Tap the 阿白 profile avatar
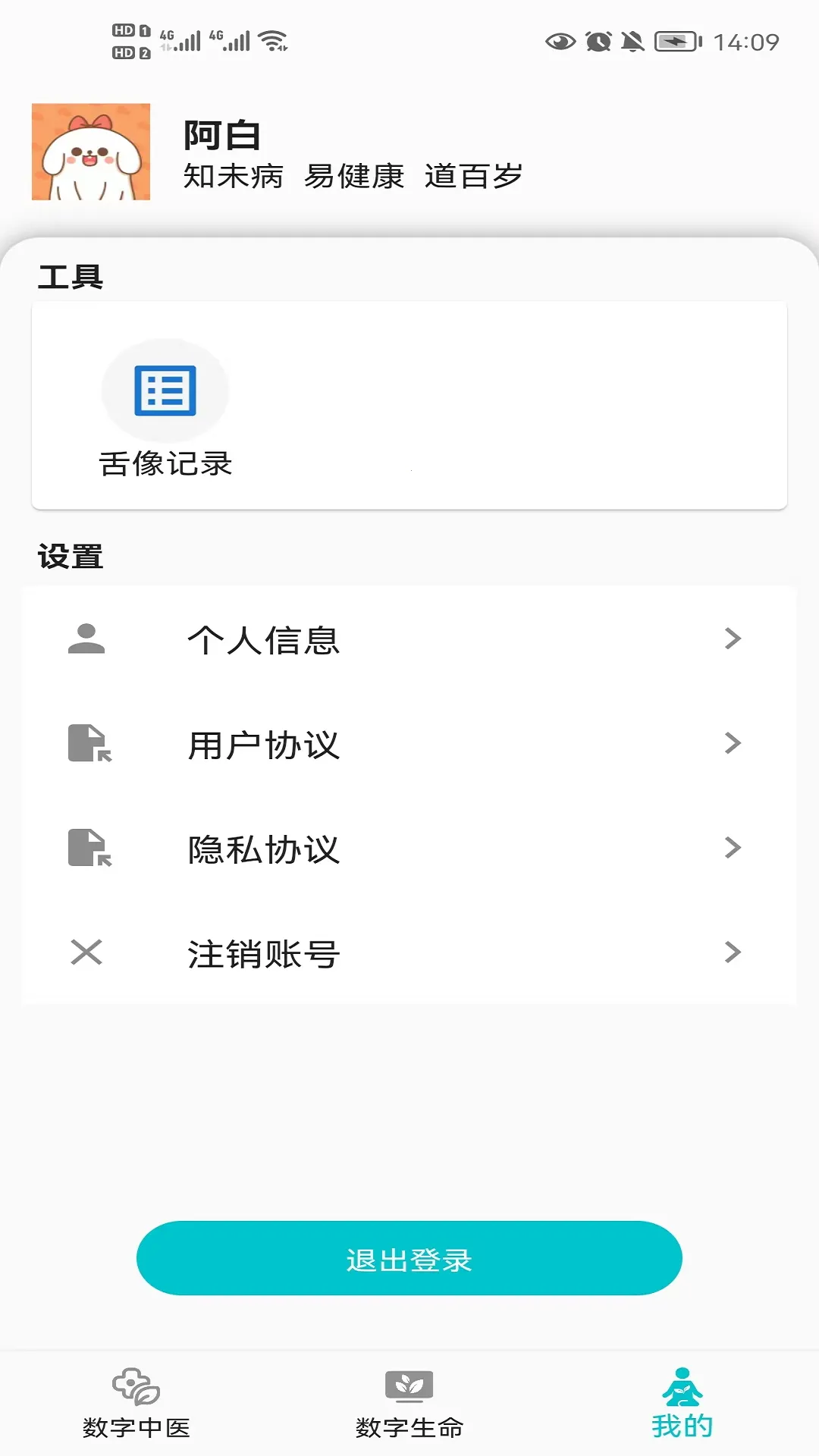This screenshot has width=819, height=1456. 91,150
